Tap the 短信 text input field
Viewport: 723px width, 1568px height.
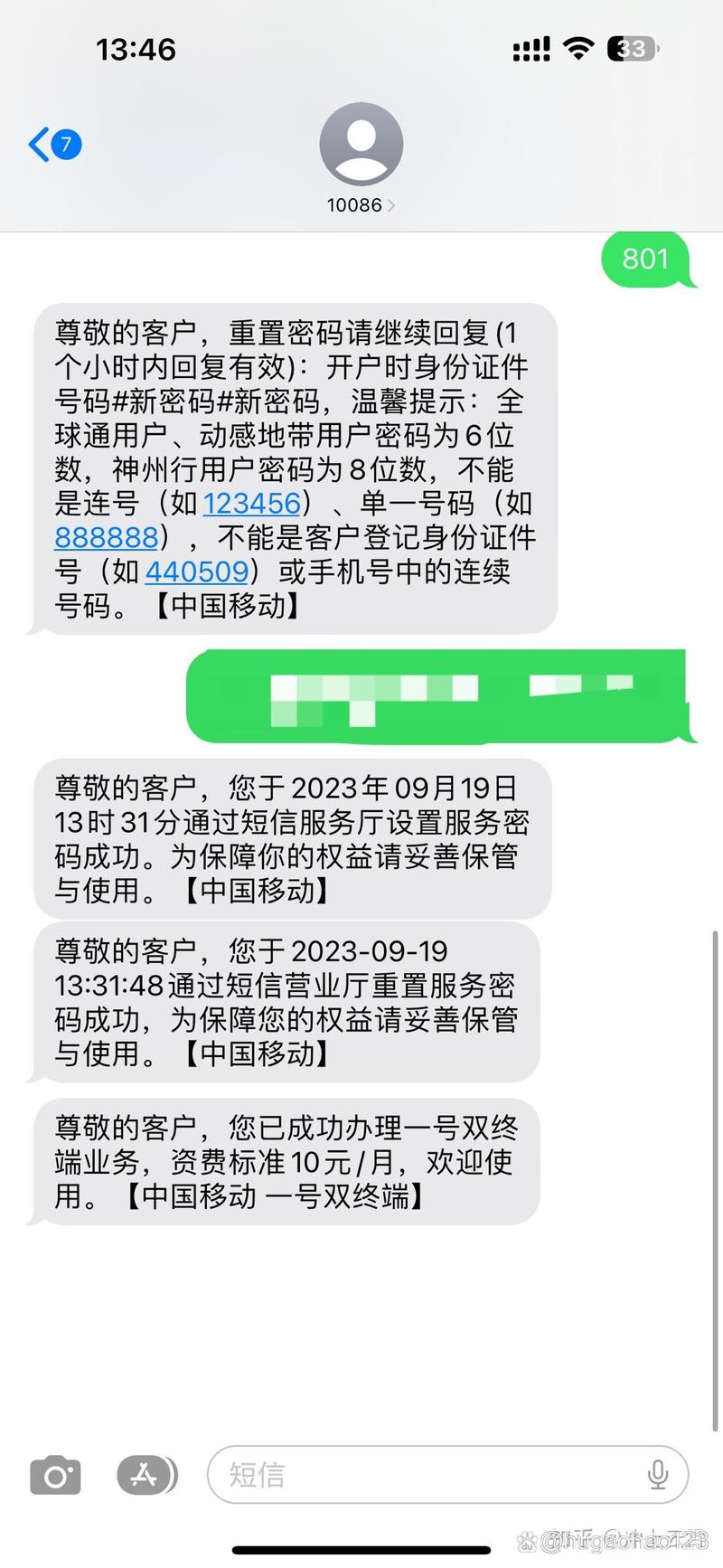click(407, 1475)
